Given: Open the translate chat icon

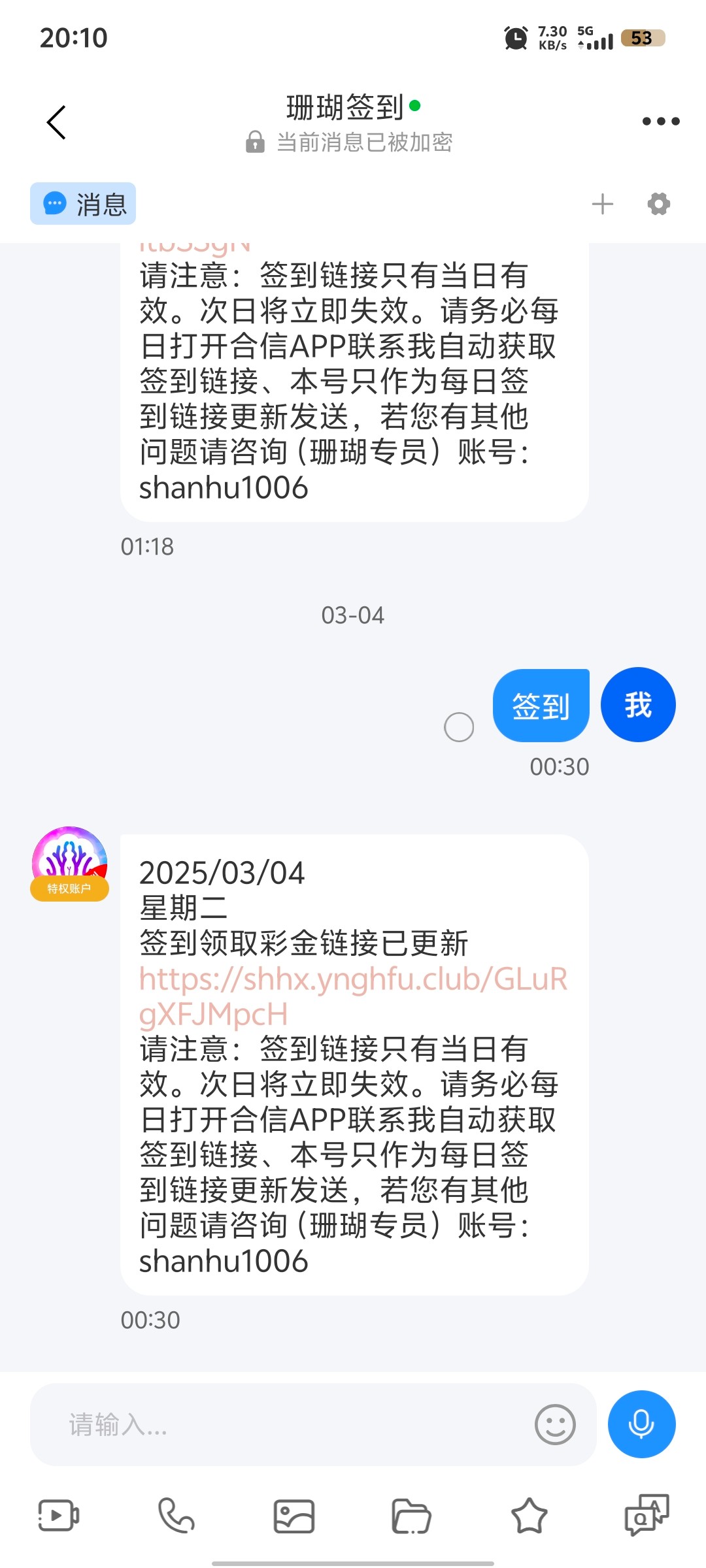Looking at the screenshot, I should [647, 1515].
